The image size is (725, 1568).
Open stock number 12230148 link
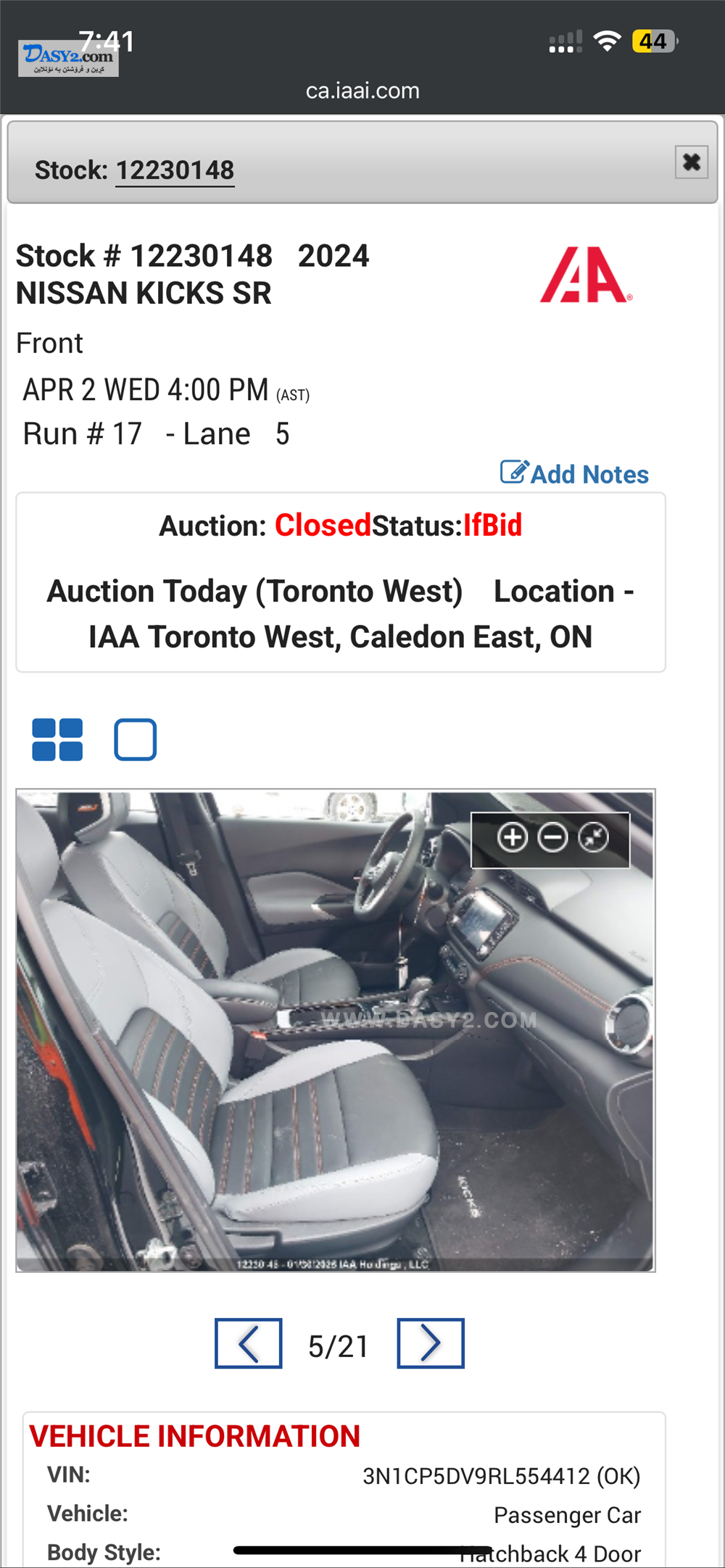tap(175, 171)
